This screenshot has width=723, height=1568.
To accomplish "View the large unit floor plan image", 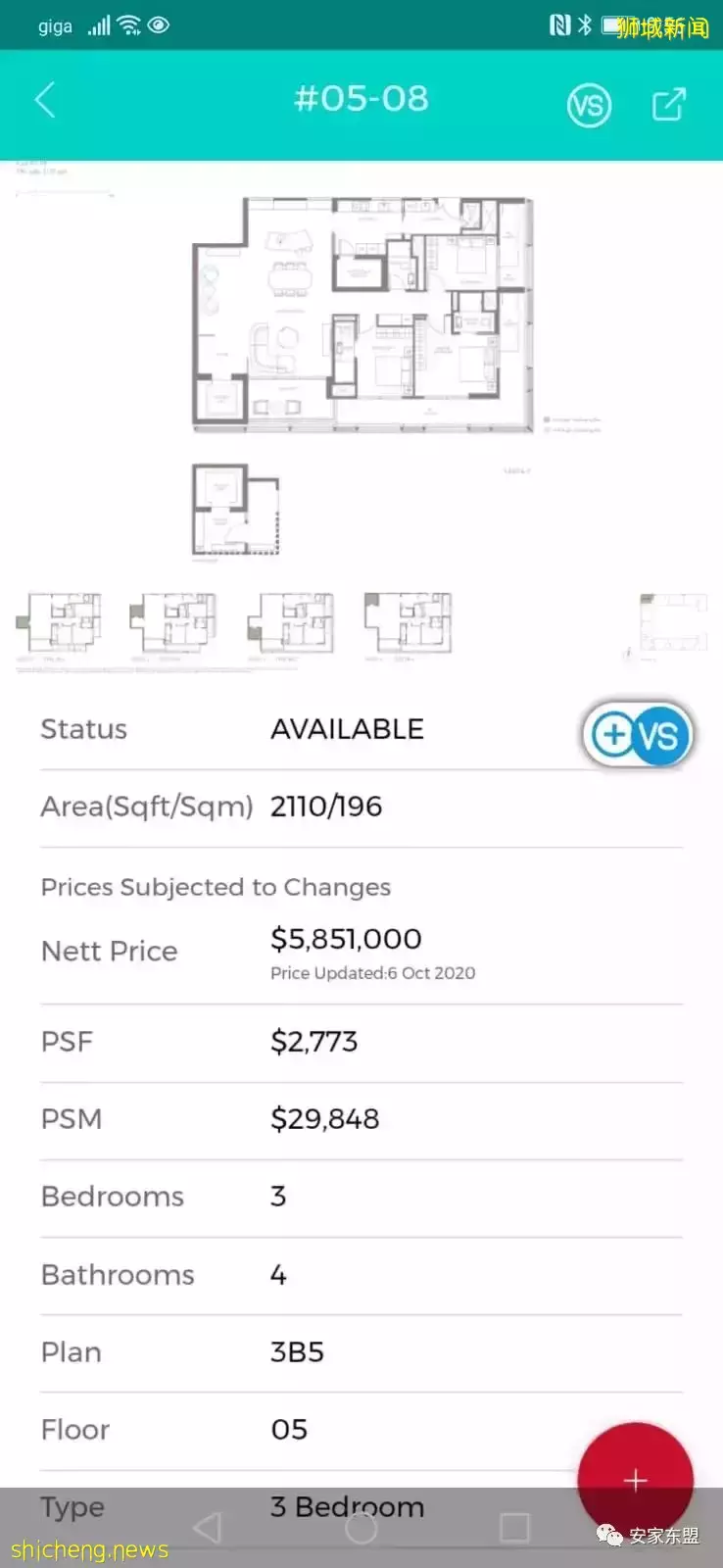I will (x=364, y=314).
